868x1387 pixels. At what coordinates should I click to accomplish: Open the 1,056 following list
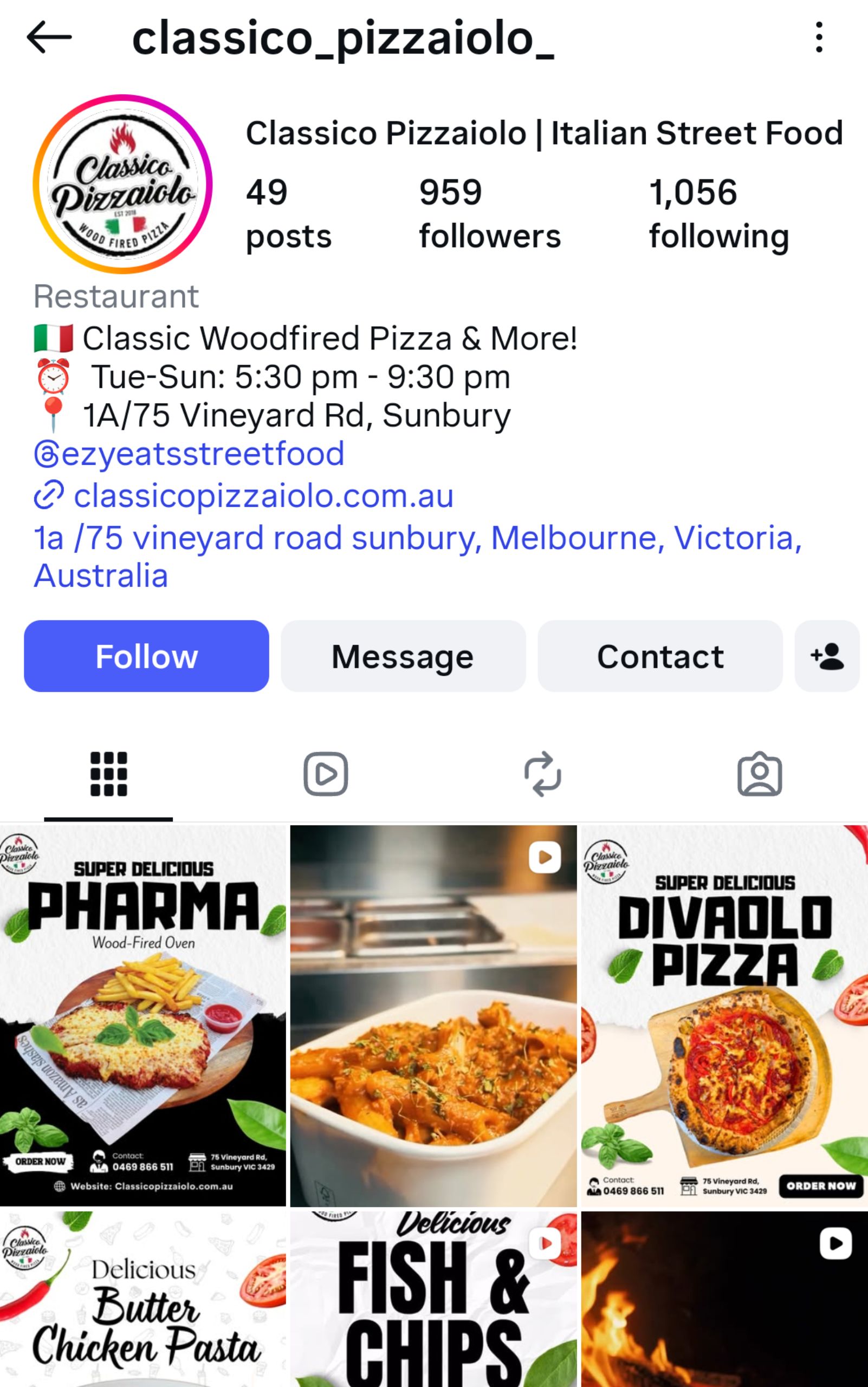coord(719,213)
